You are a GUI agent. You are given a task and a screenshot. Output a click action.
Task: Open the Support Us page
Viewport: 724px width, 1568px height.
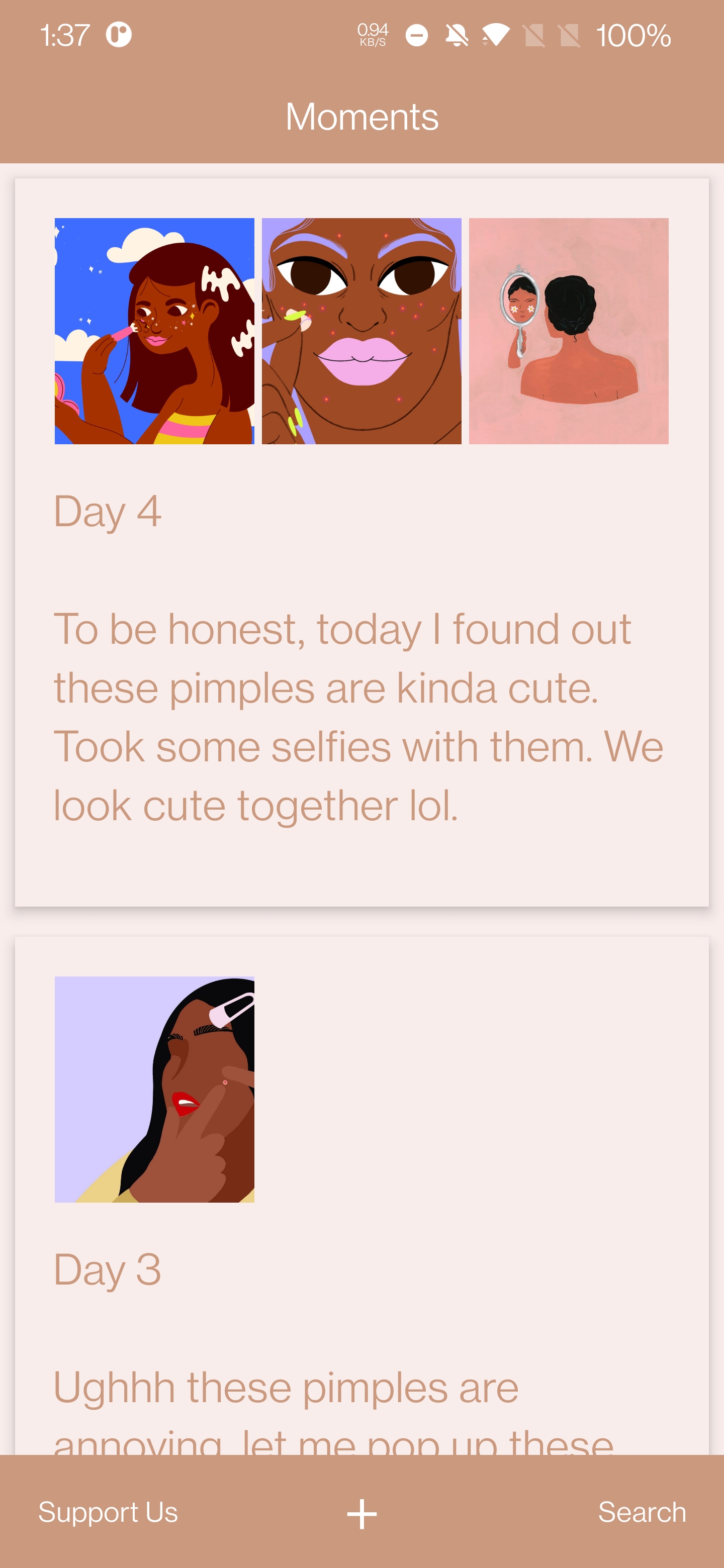(108, 1512)
